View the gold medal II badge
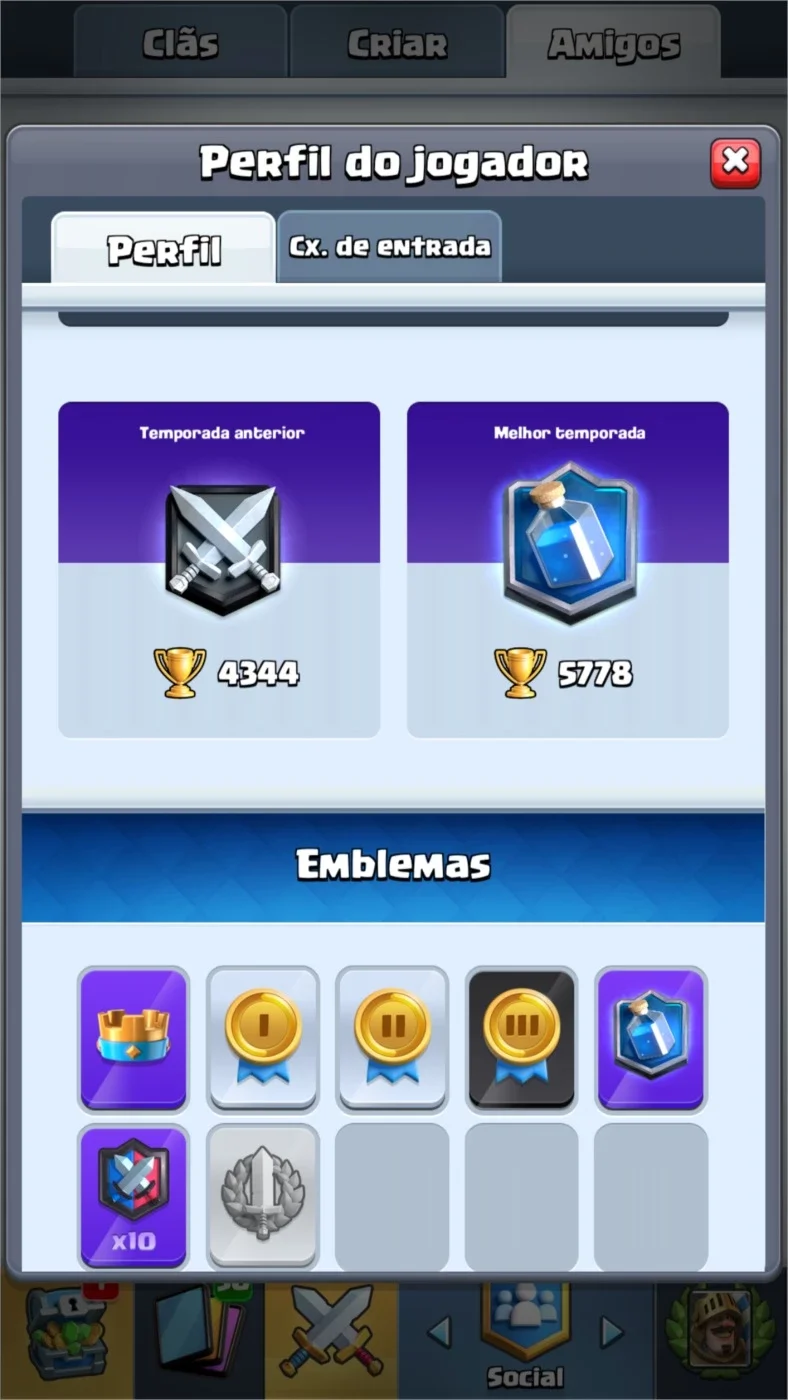 (x=392, y=1039)
